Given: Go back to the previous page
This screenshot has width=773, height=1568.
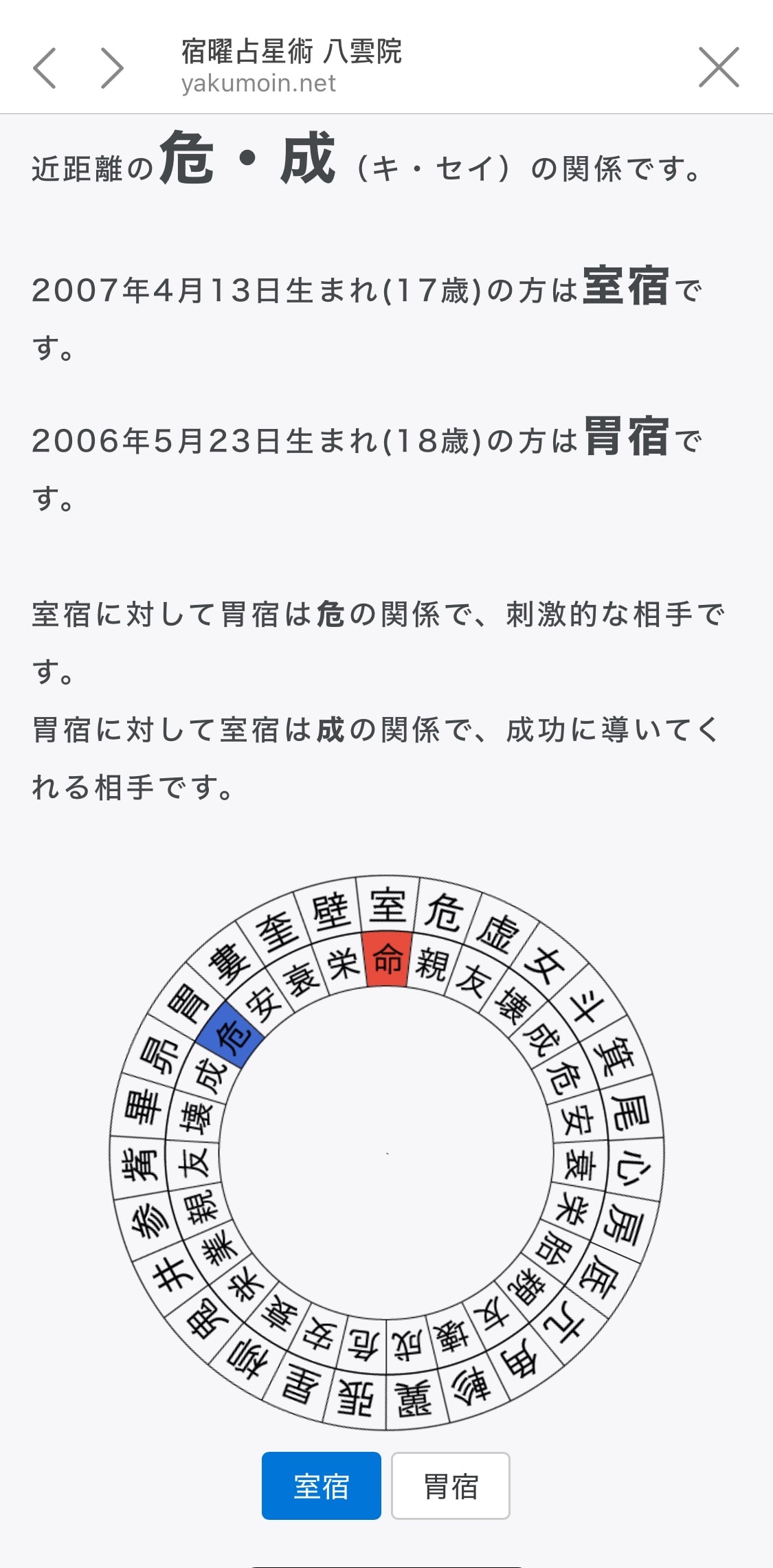Looking at the screenshot, I should 45,68.
